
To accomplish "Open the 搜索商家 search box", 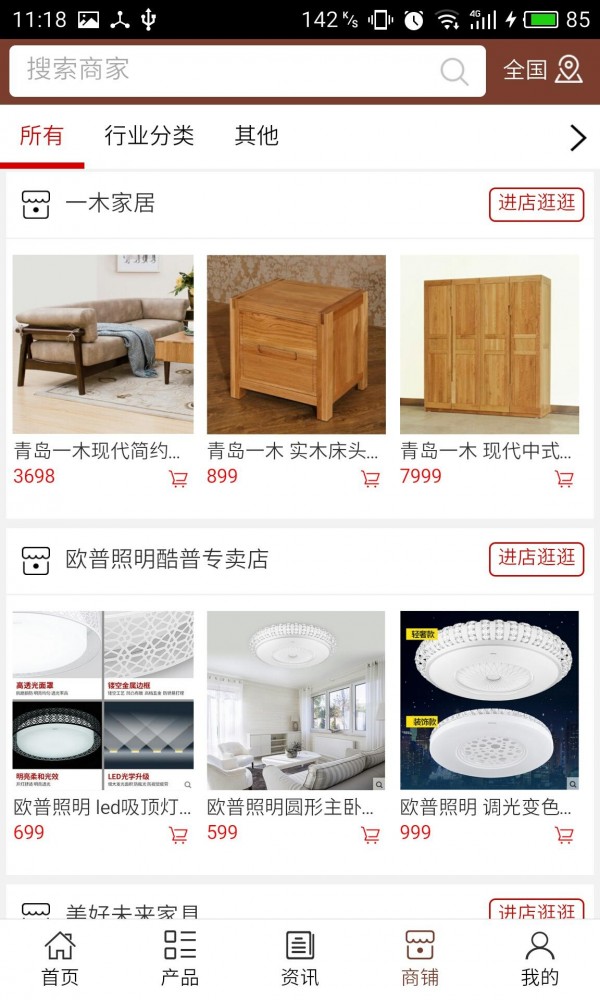I will coord(230,70).
